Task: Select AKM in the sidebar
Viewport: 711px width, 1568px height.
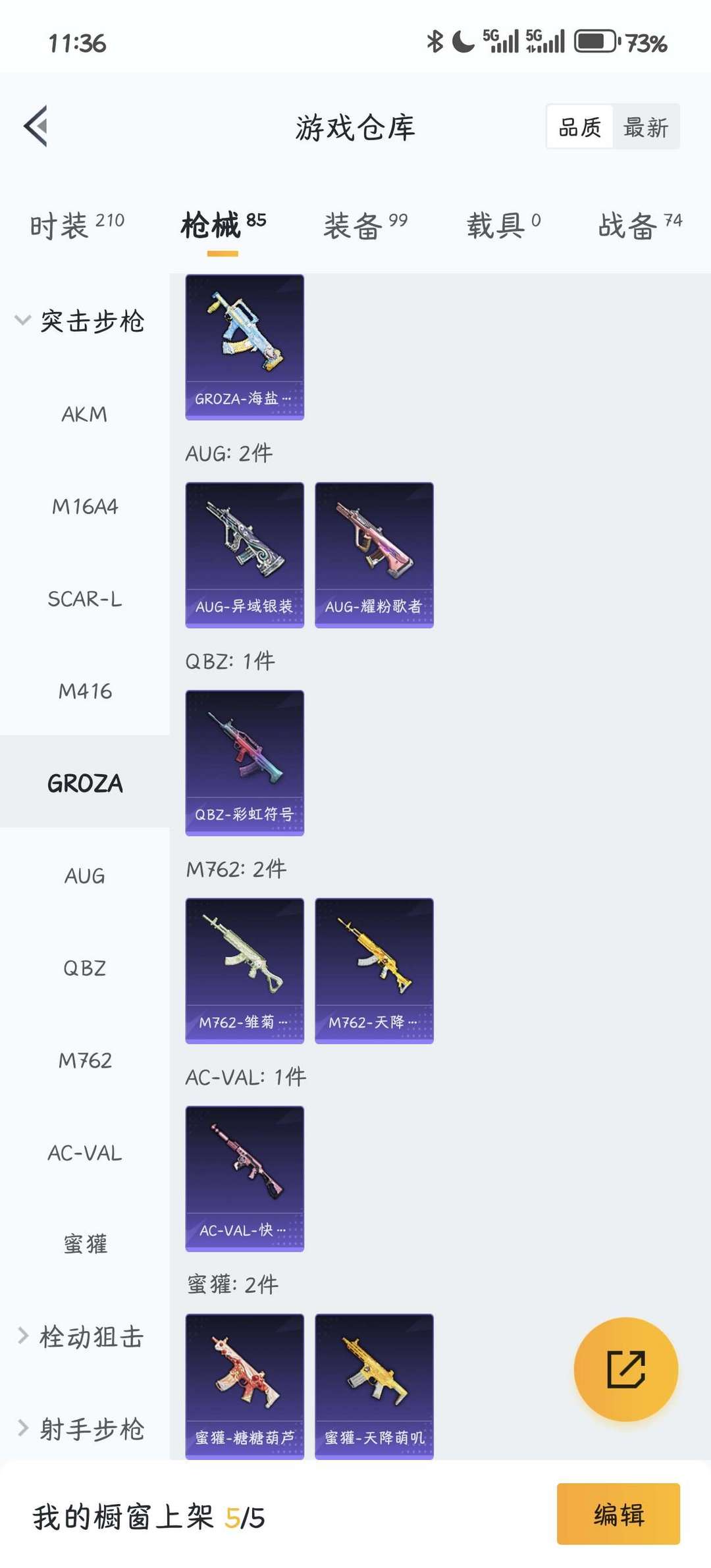Action: pyautogui.click(x=85, y=414)
